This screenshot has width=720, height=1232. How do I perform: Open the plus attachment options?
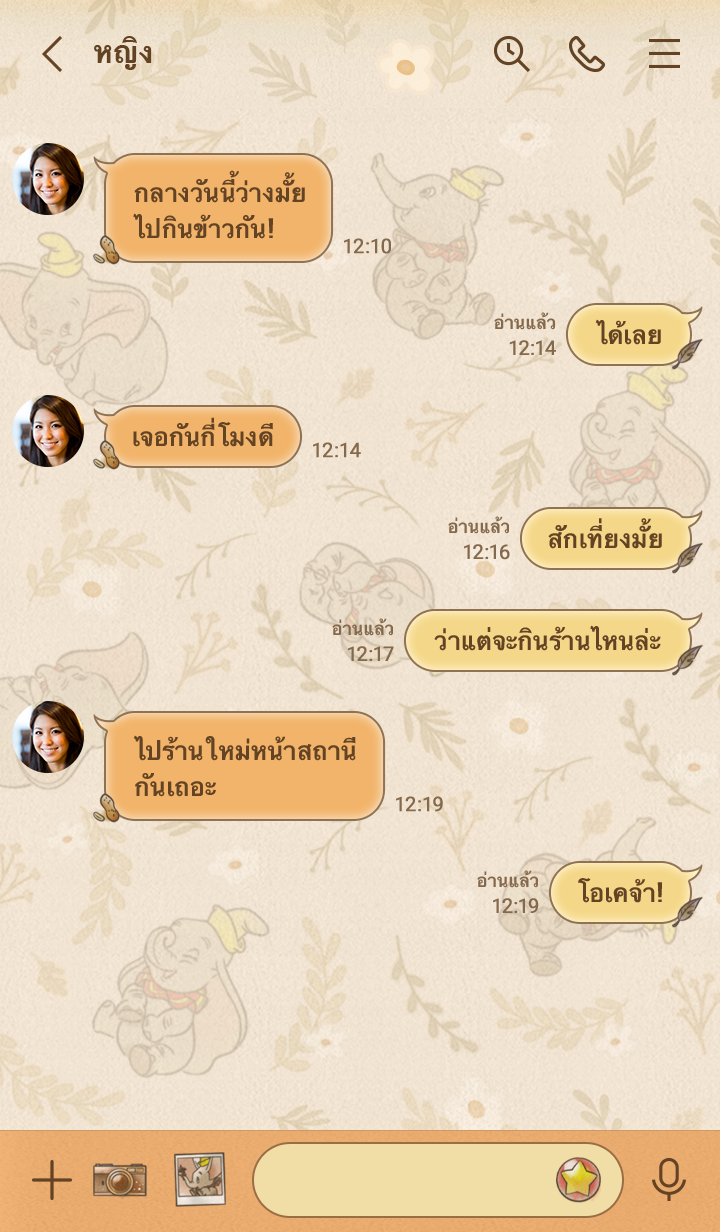coord(52,1180)
